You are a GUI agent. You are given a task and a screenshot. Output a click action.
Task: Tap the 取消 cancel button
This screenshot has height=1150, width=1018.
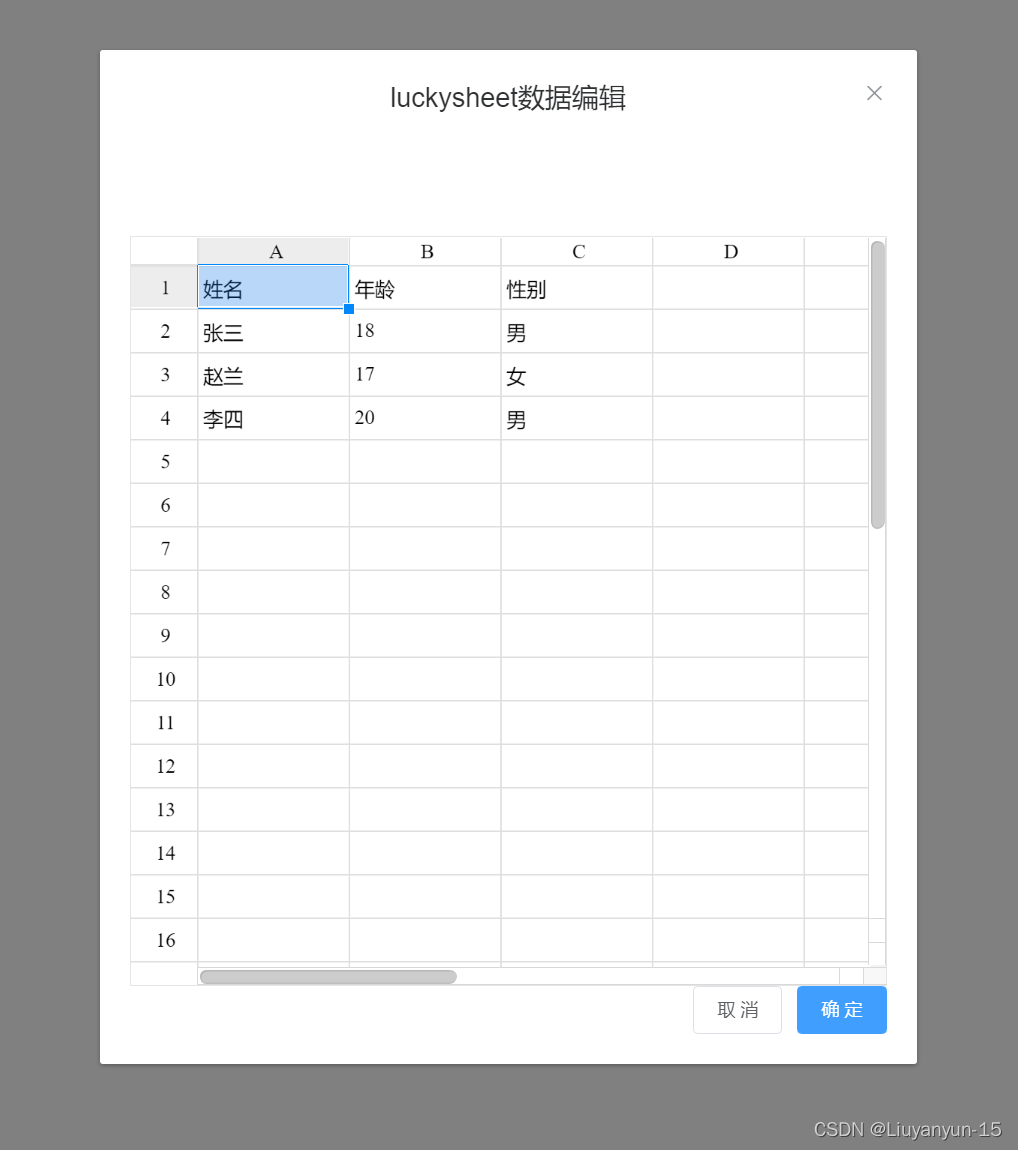pyautogui.click(x=737, y=1010)
